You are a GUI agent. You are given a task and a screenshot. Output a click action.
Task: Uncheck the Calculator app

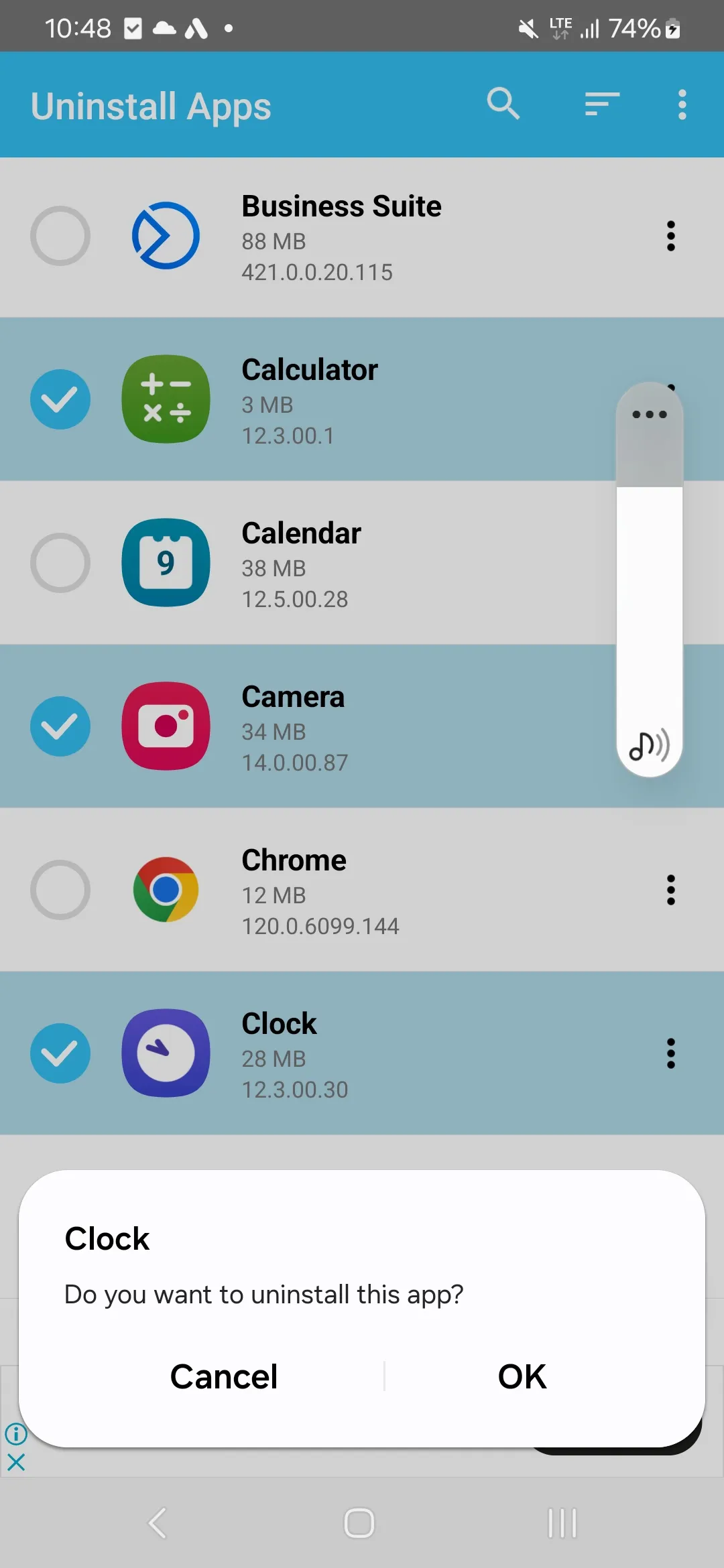60,399
